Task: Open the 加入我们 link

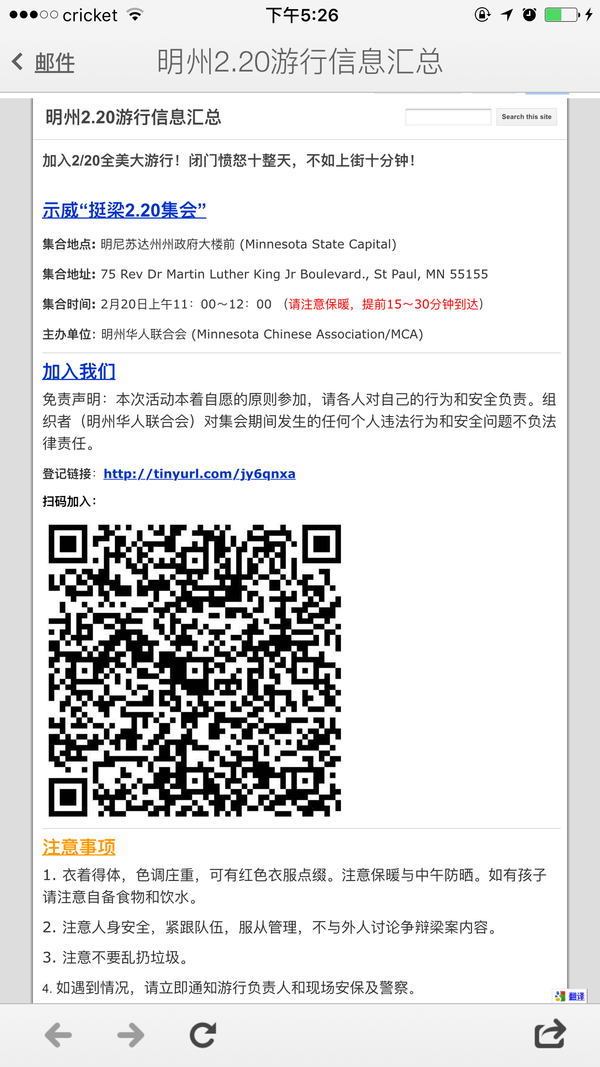Action: (79, 371)
